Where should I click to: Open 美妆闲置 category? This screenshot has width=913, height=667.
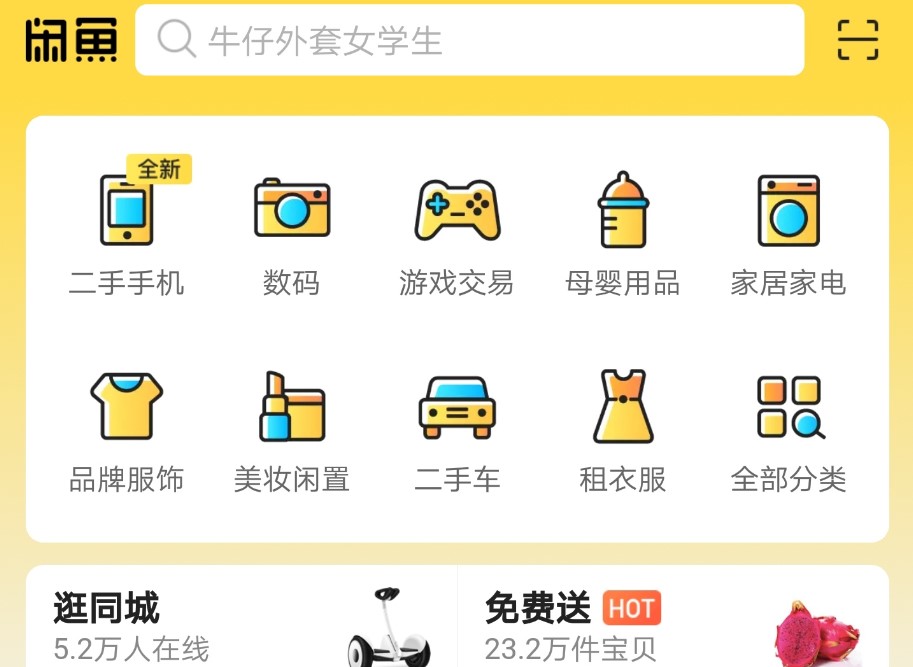(x=292, y=430)
